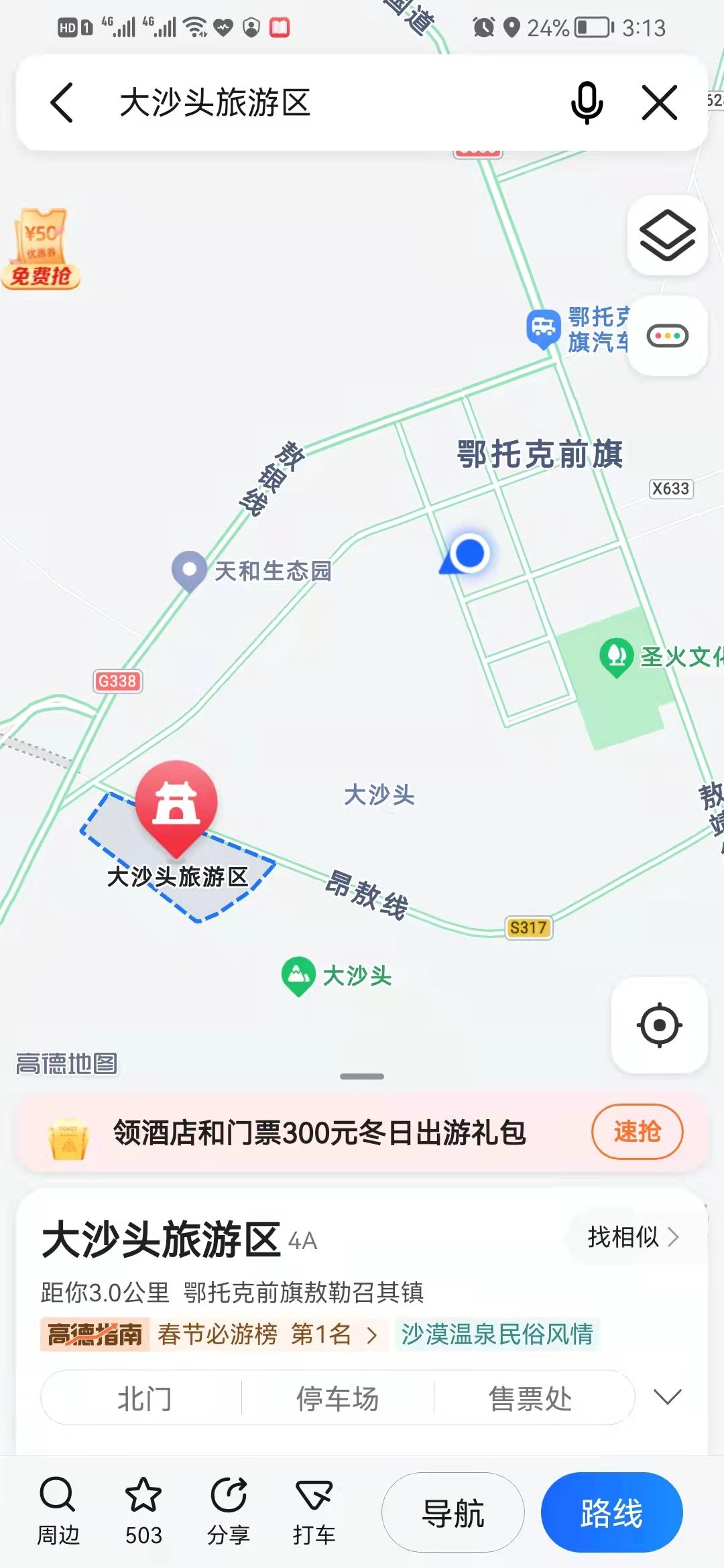Clear the search with the X icon
The height and width of the screenshot is (1568, 724).
[x=660, y=103]
